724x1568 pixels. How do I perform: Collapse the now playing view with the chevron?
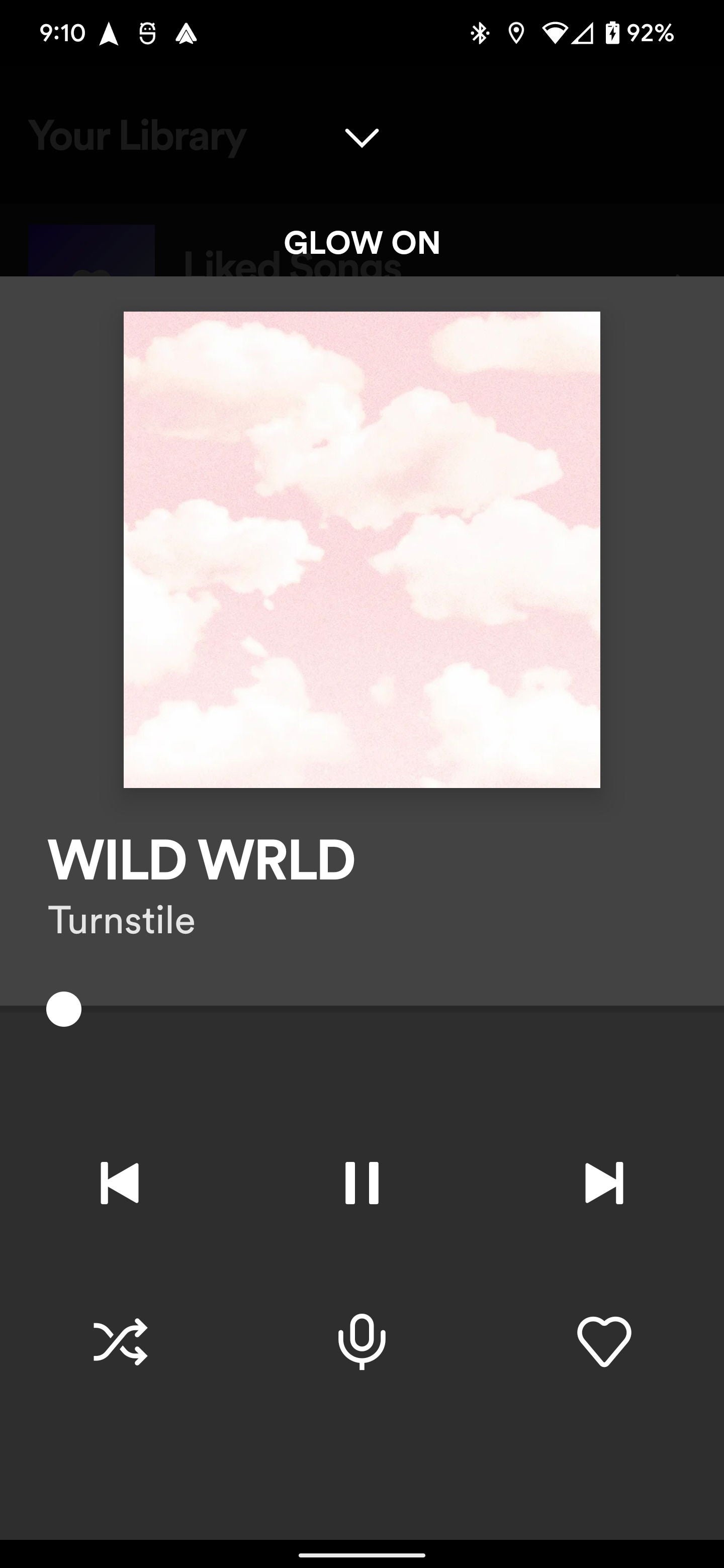361,138
